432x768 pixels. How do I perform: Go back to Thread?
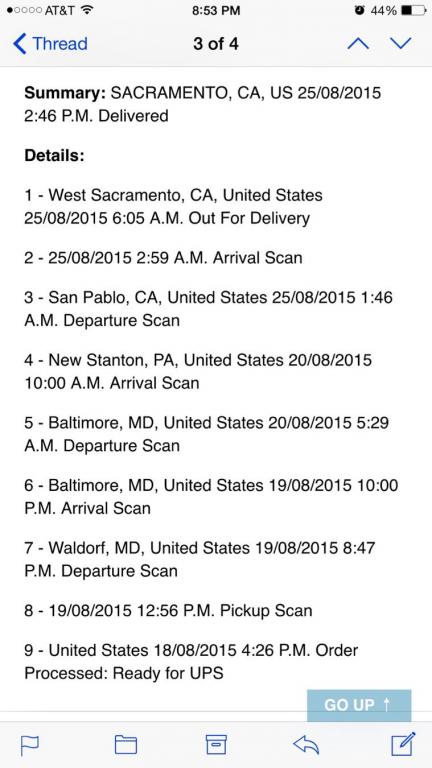50,44
